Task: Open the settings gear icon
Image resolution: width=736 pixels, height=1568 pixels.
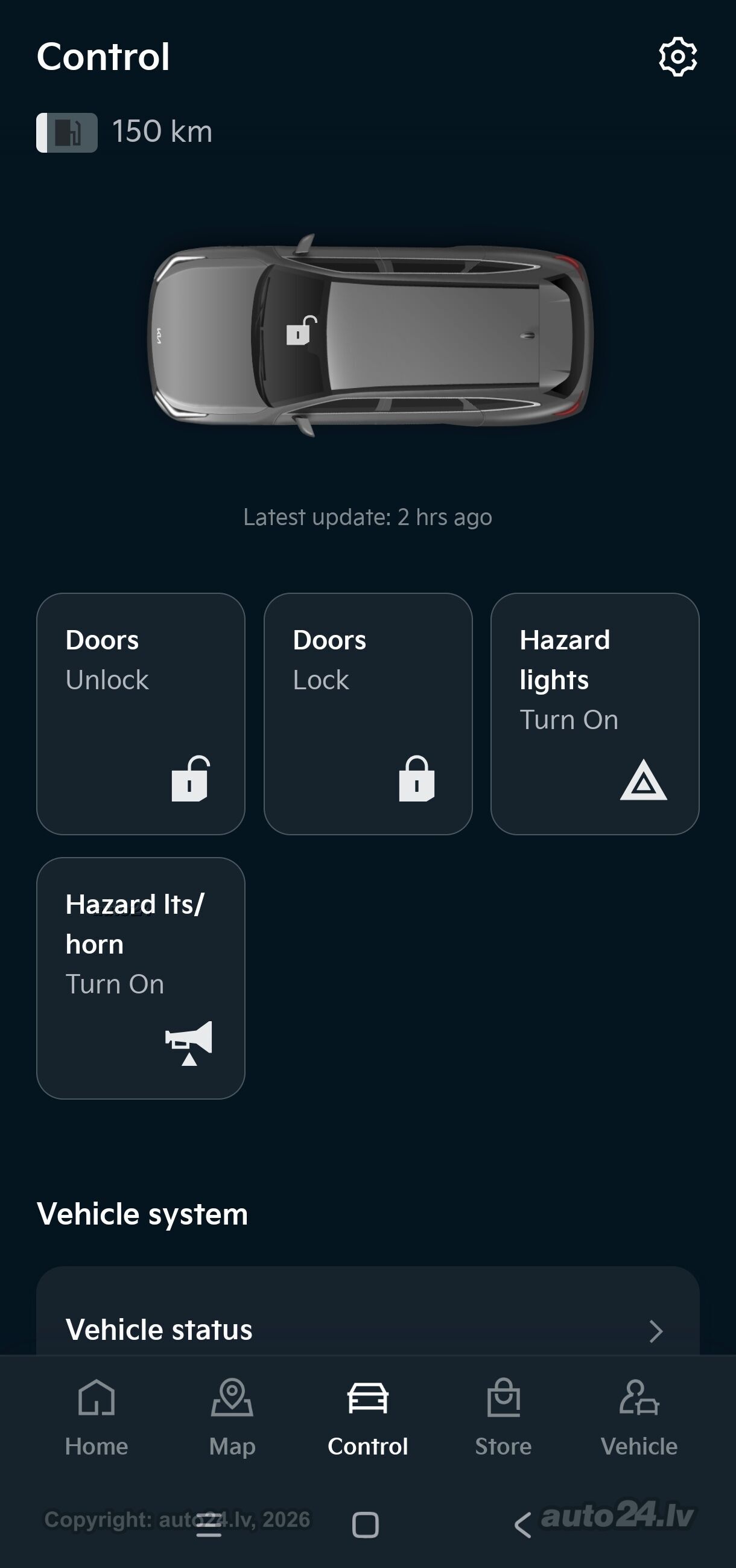Action: pyautogui.click(x=677, y=57)
